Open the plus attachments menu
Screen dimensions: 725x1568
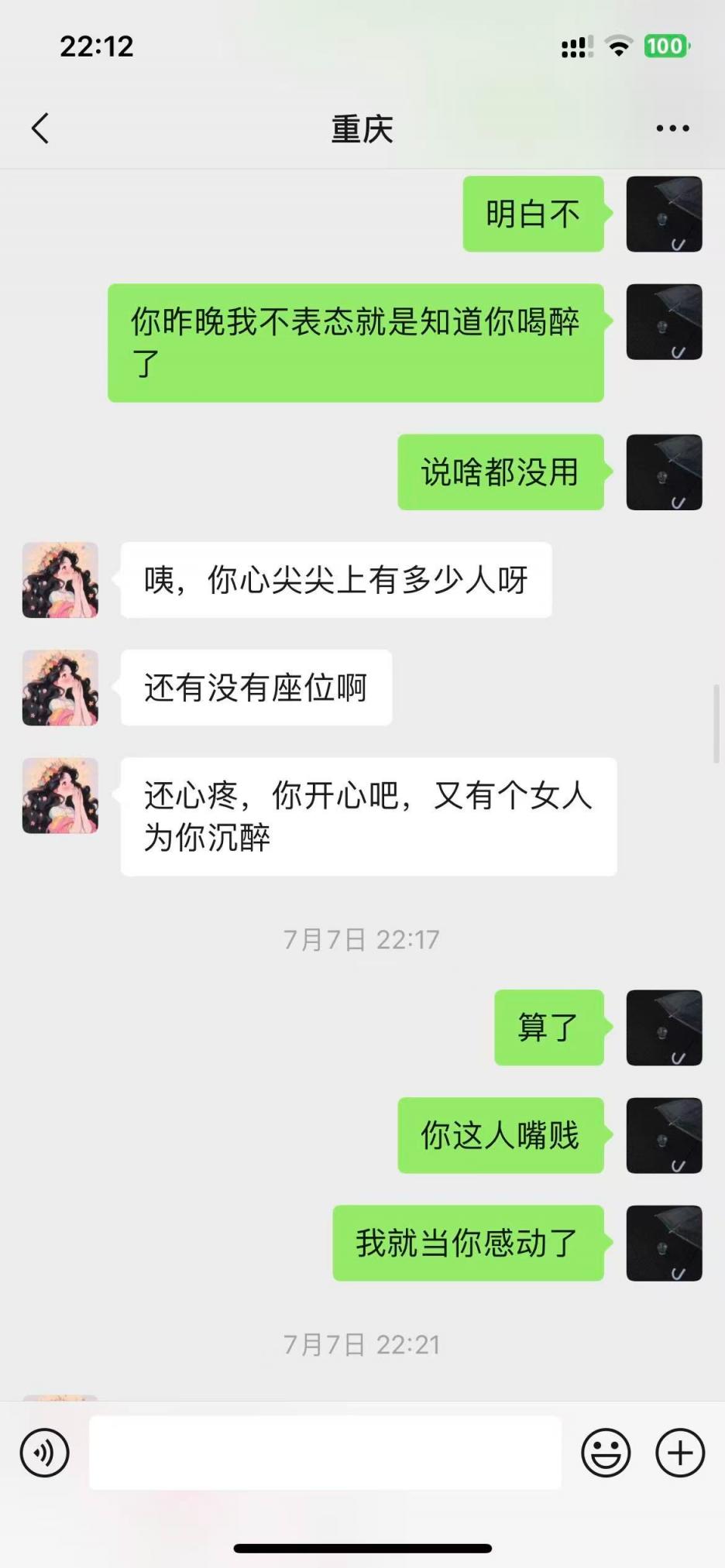tap(680, 1453)
